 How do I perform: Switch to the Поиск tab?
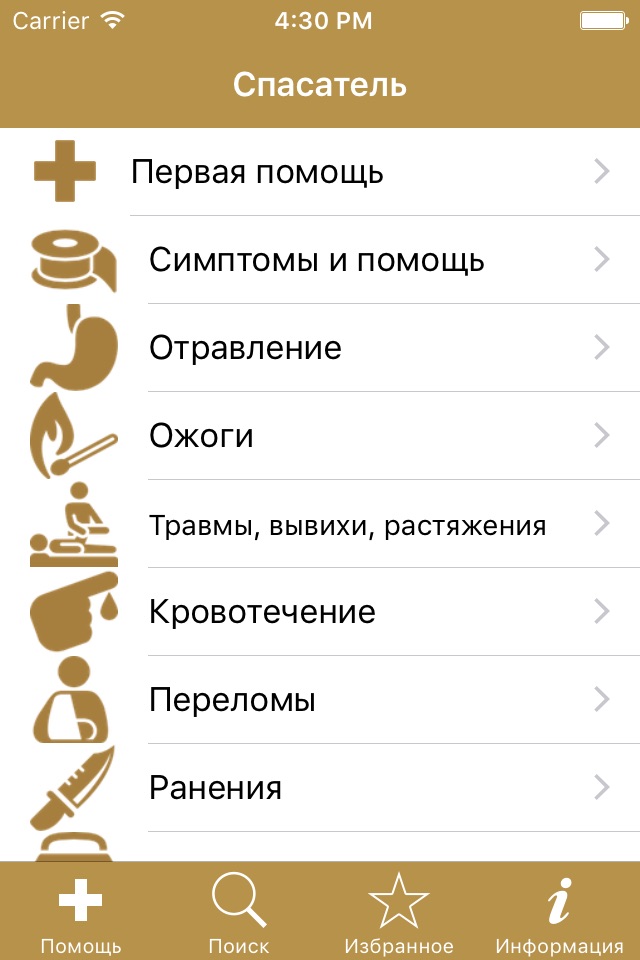click(x=239, y=912)
